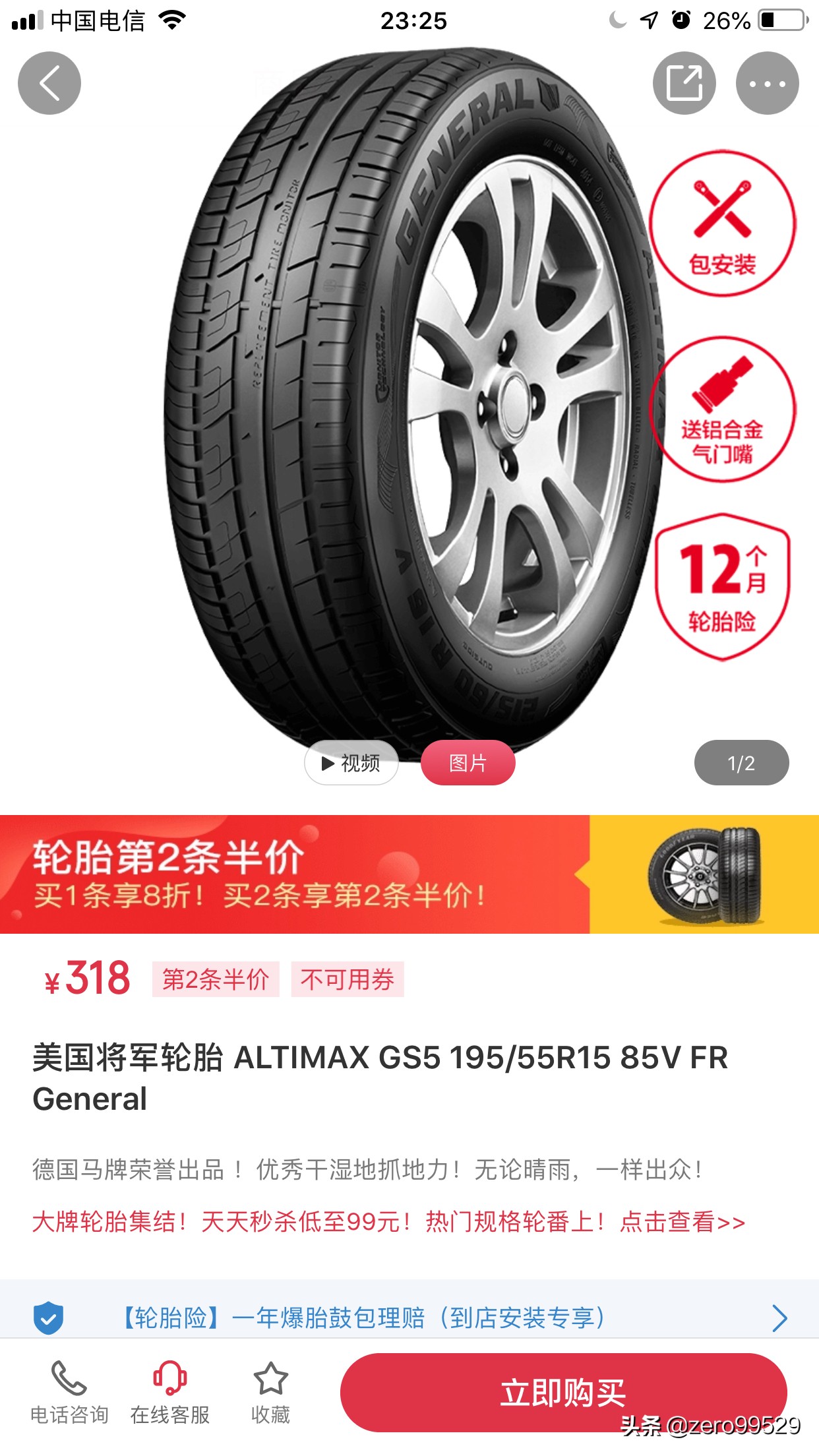
Task: Open the 轮胎第2条半价 promotion banner
Action: tap(409, 874)
